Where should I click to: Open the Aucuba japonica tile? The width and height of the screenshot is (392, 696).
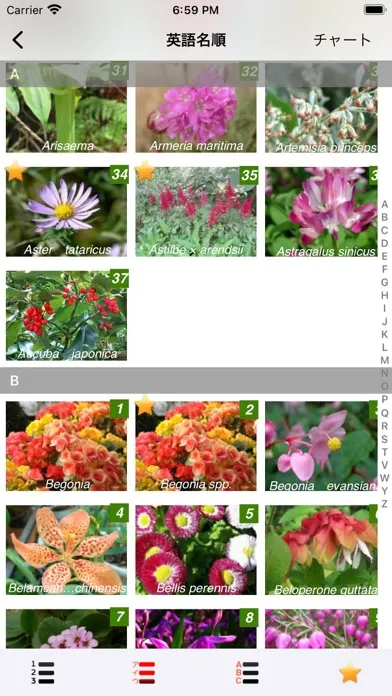tap(66, 316)
